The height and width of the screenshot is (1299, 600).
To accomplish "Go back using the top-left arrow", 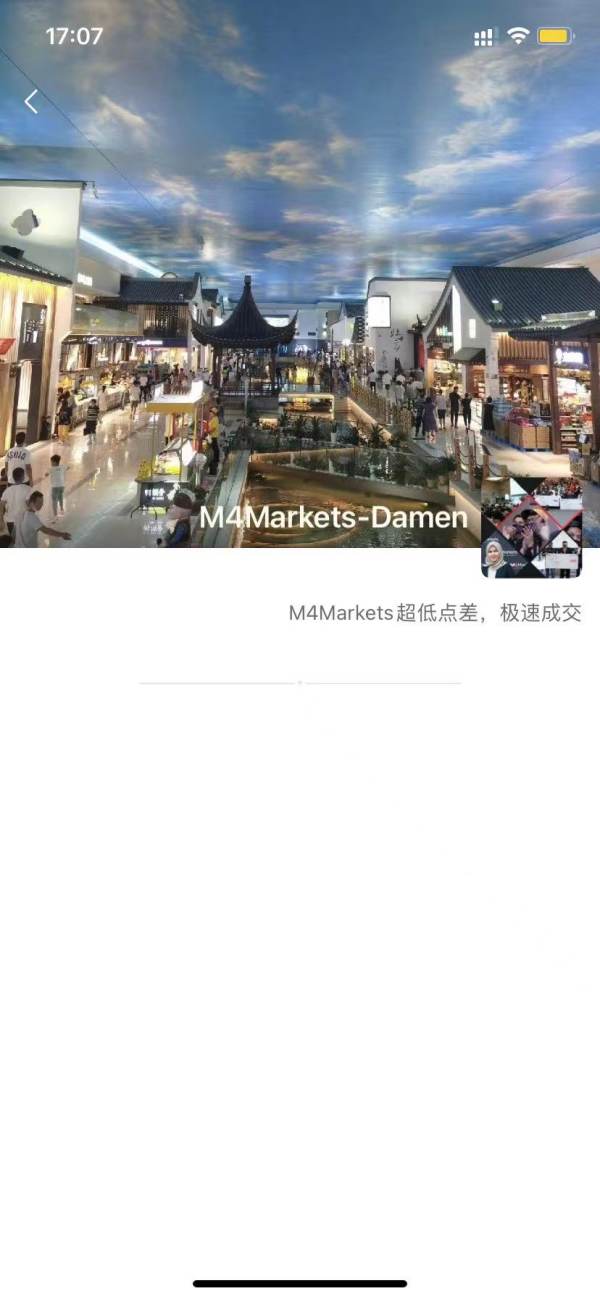I will (x=31, y=101).
